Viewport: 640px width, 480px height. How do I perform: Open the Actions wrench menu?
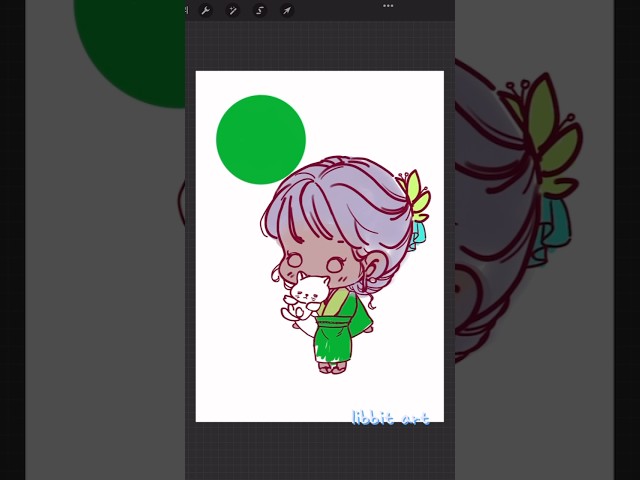click(206, 10)
